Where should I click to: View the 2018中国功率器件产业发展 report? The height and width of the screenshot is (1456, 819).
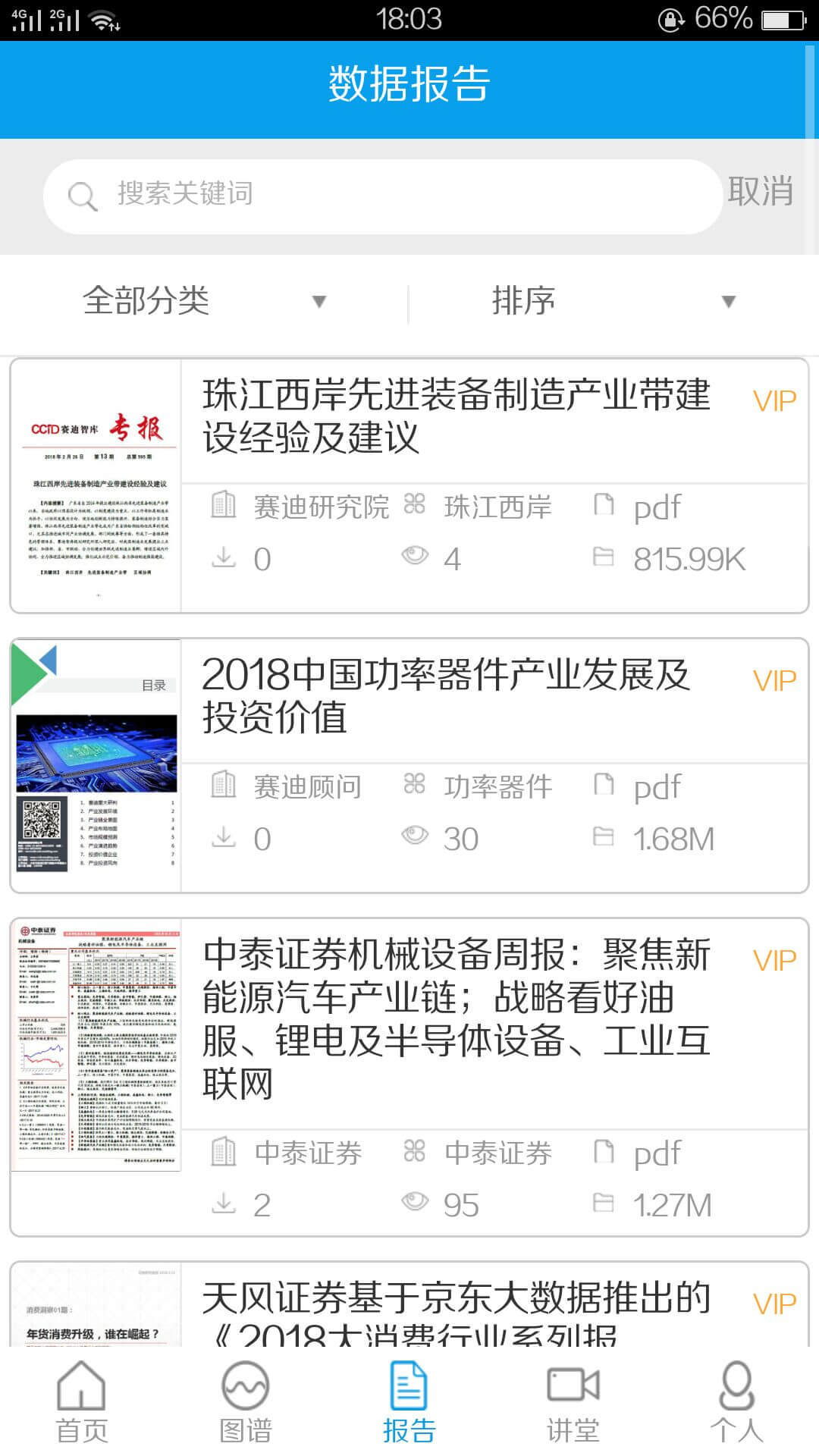pyautogui.click(x=446, y=695)
